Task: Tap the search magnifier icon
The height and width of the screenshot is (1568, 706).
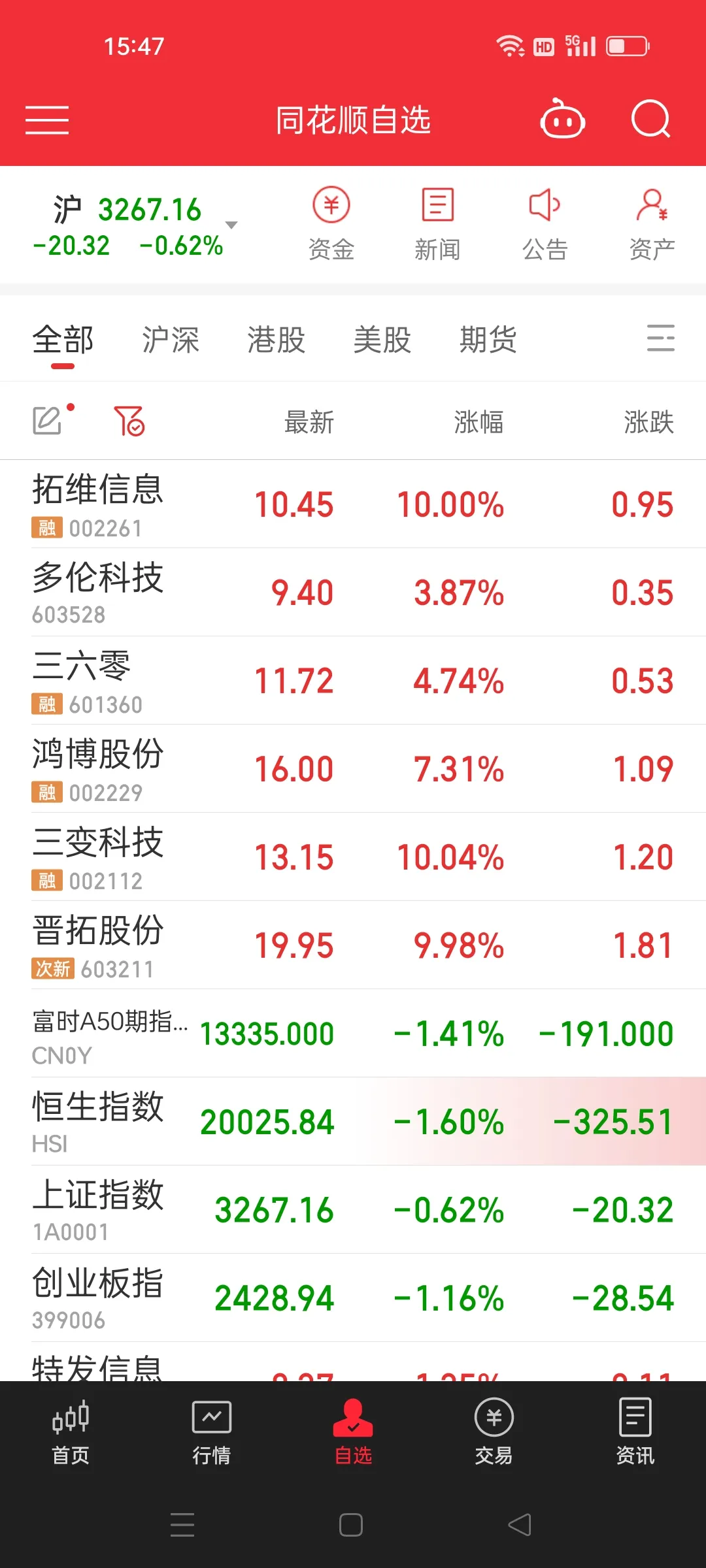Action: (x=651, y=119)
